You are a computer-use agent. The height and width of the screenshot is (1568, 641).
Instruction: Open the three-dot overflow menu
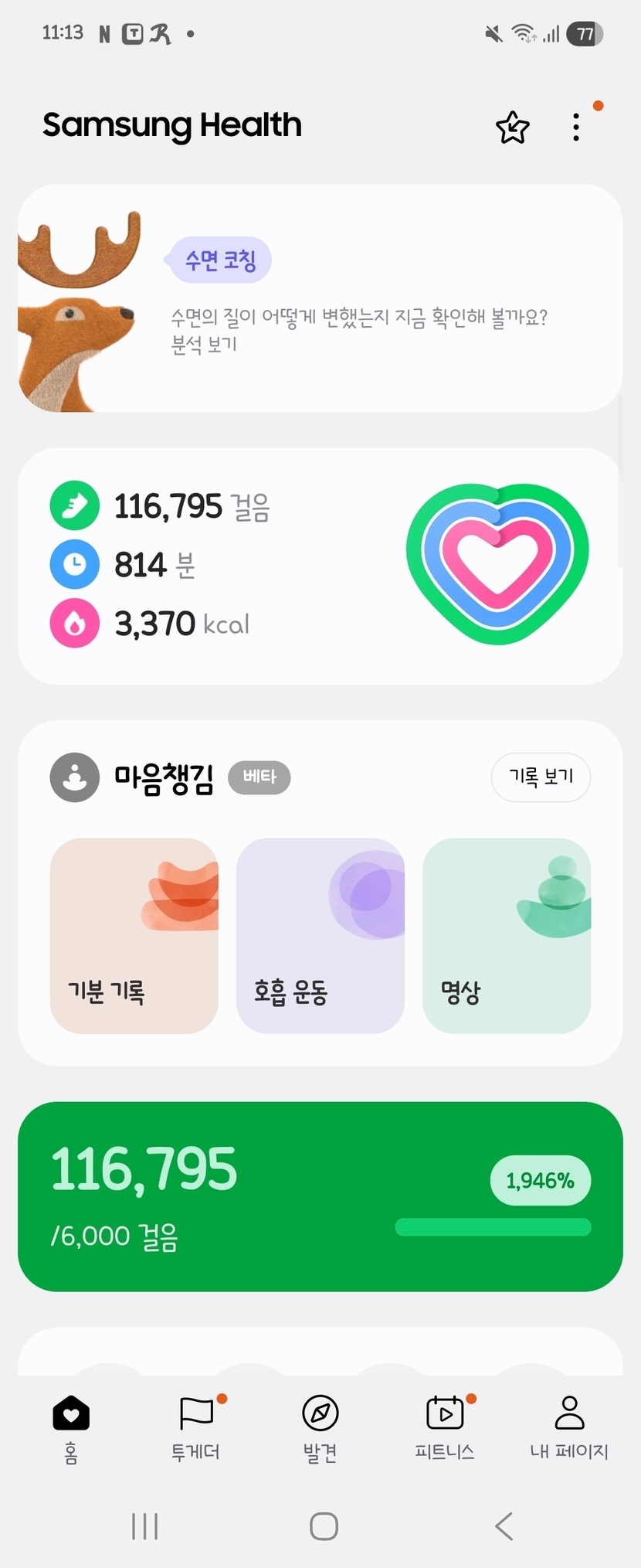(x=576, y=128)
